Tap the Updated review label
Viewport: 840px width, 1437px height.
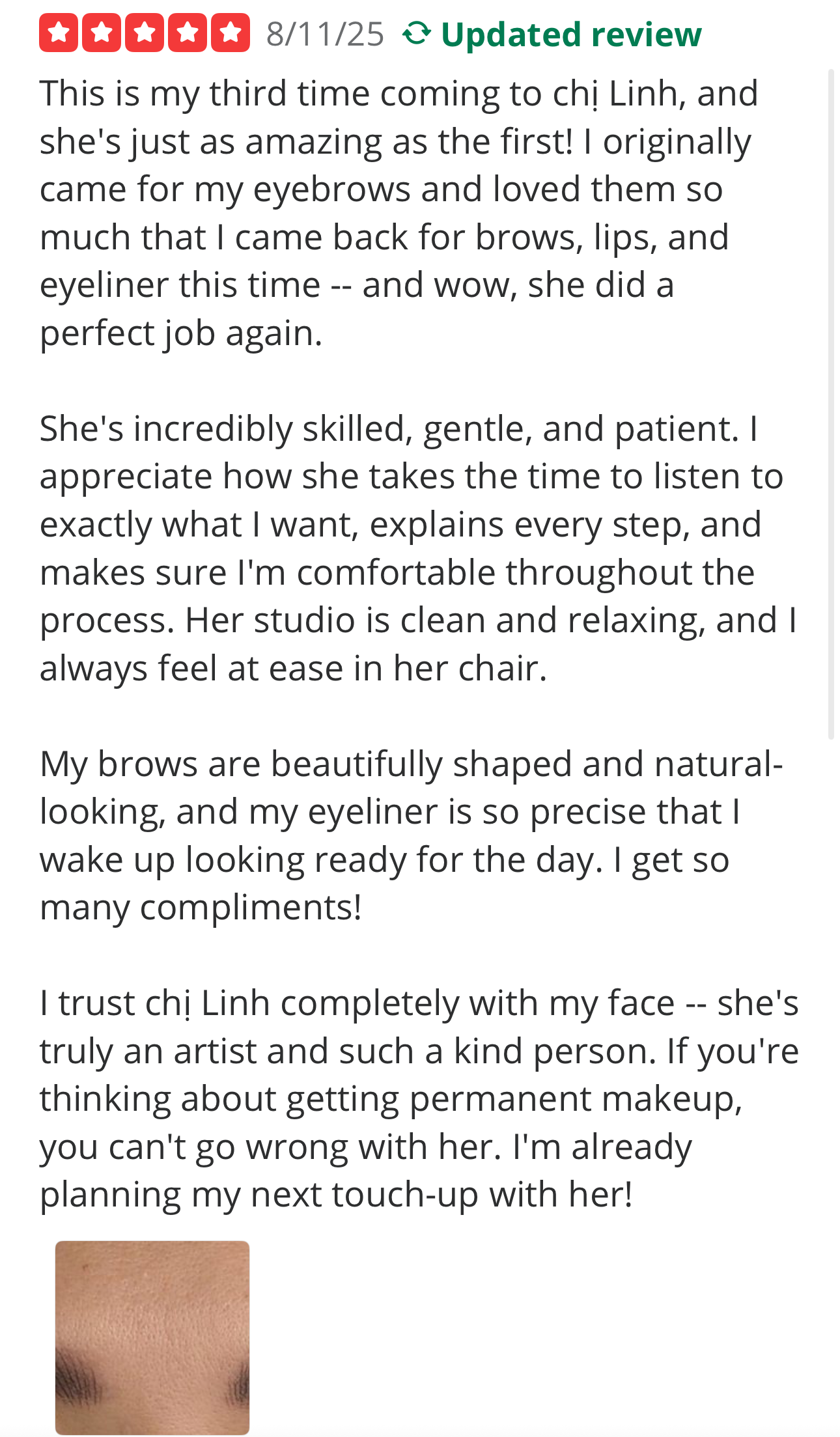point(552,34)
